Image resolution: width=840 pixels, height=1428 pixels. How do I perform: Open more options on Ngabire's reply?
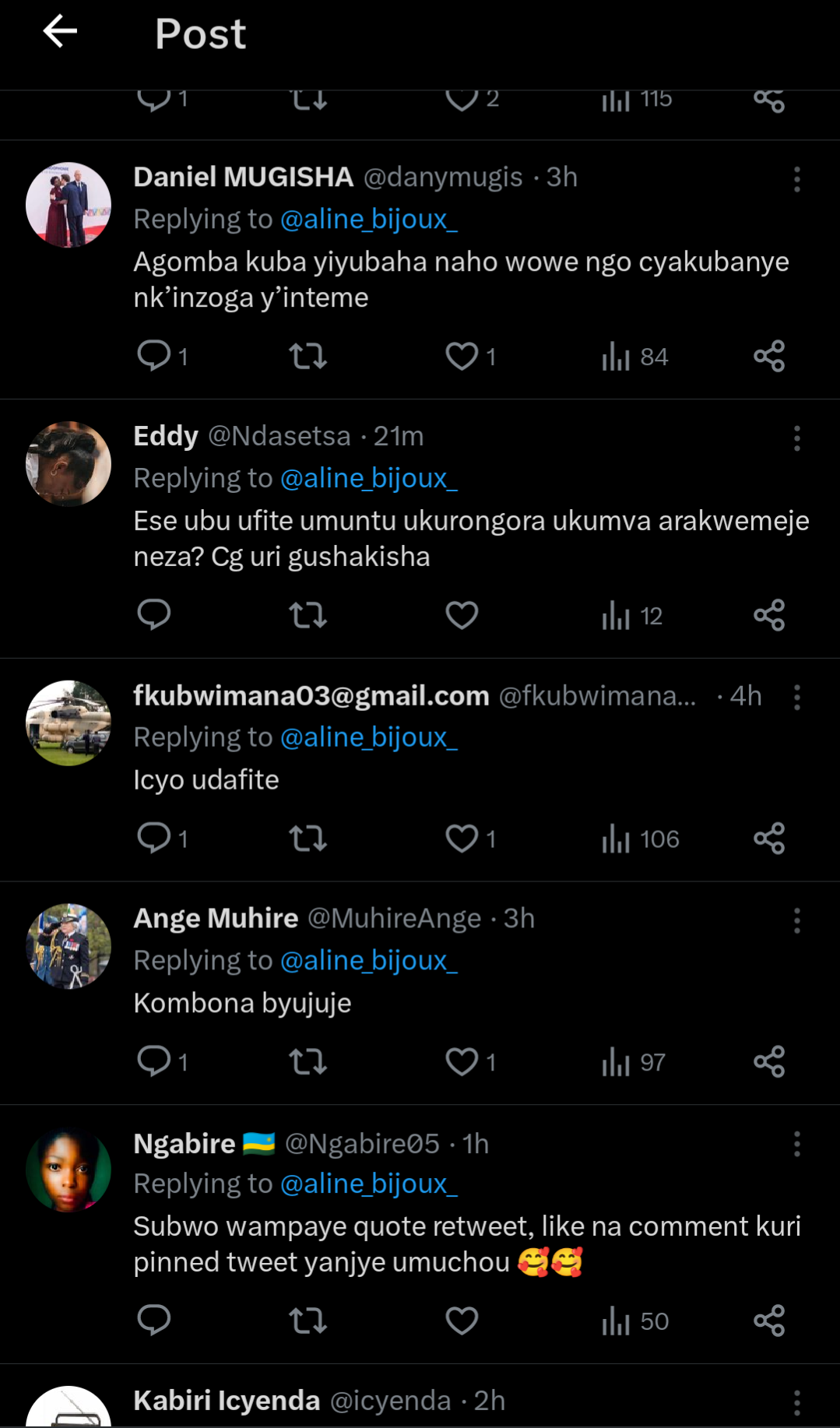coord(796,1144)
